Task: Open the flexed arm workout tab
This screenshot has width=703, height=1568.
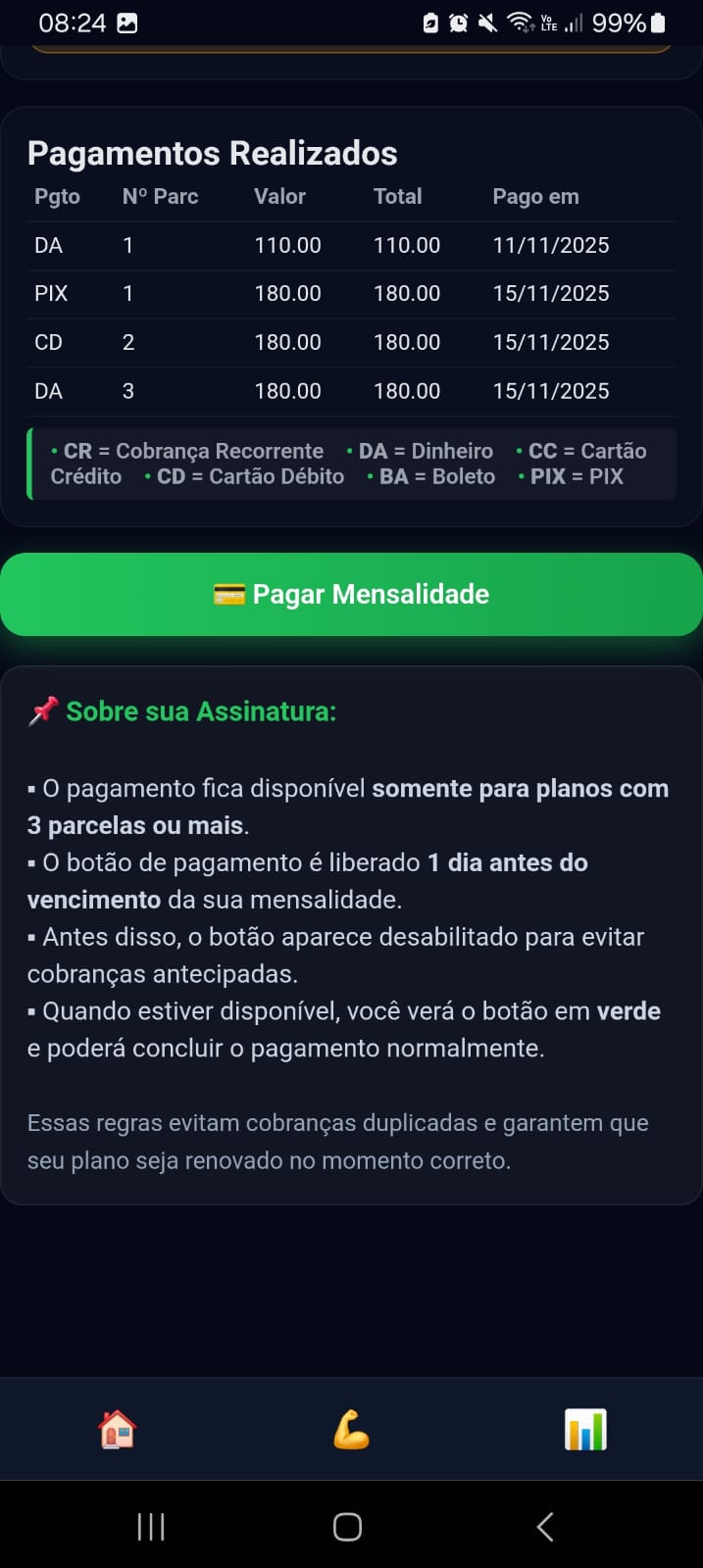Action: (x=351, y=1430)
